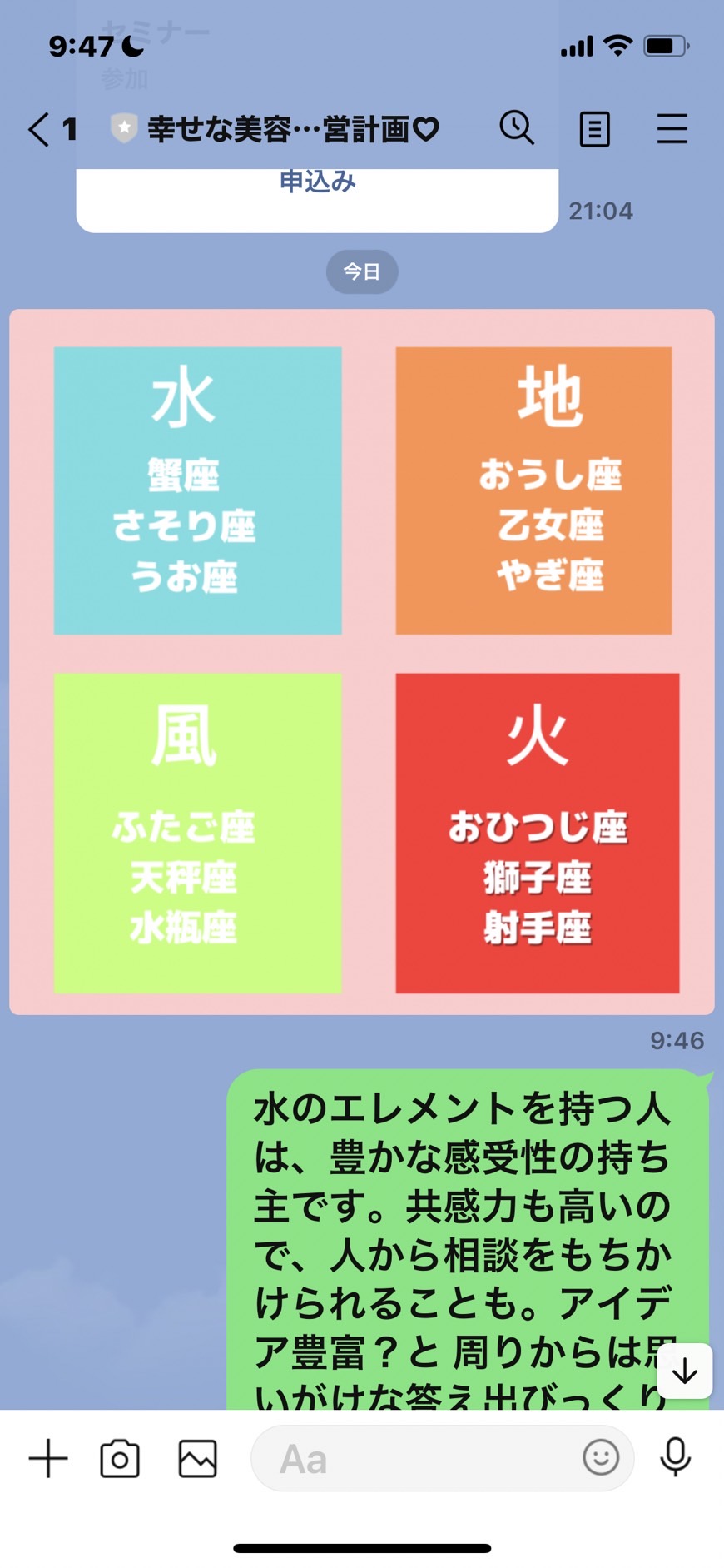The image size is (724, 1568).
Task: Open the chat menu hamburger icon
Action: pyautogui.click(x=672, y=129)
